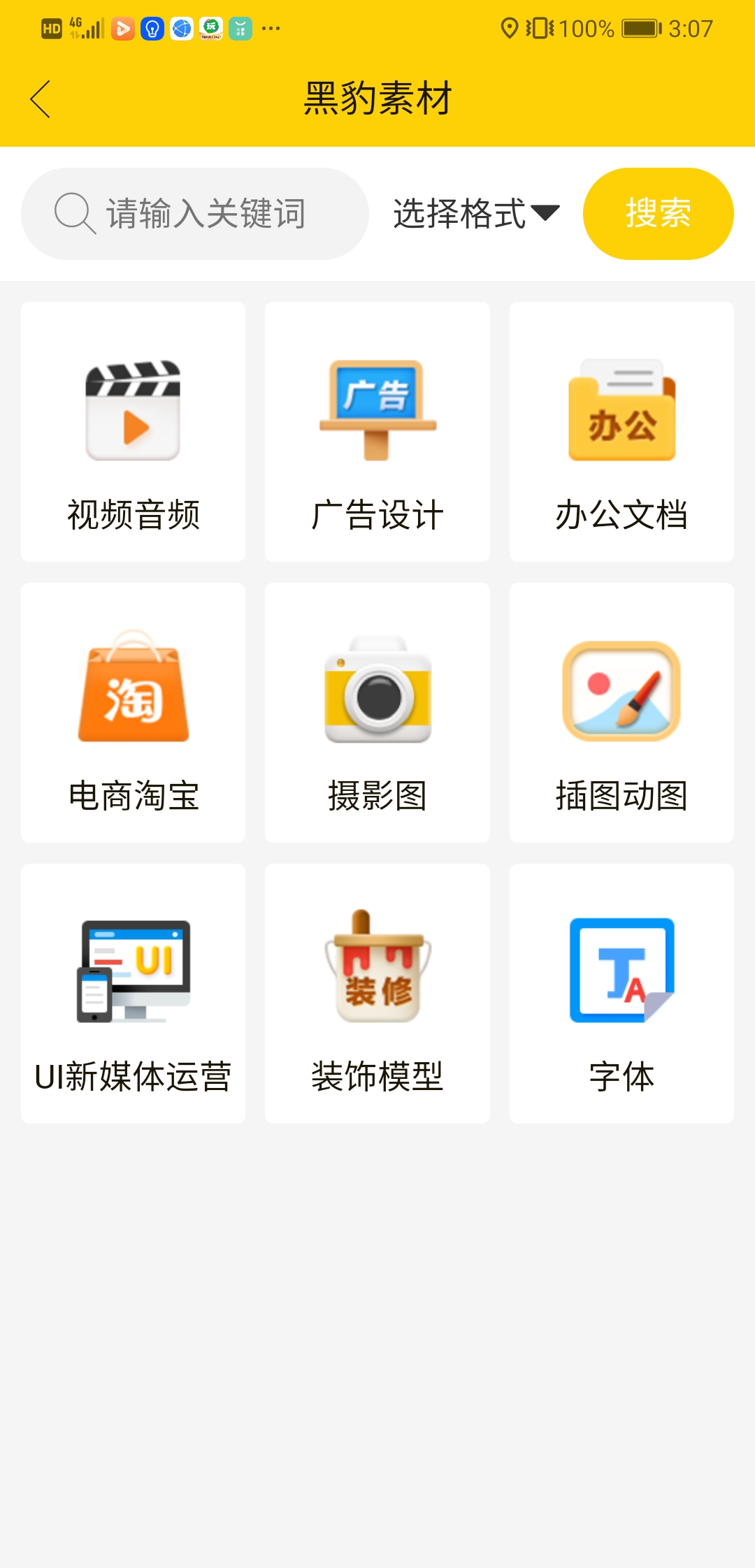
Task: Select the 办公文档 category
Action: [621, 432]
